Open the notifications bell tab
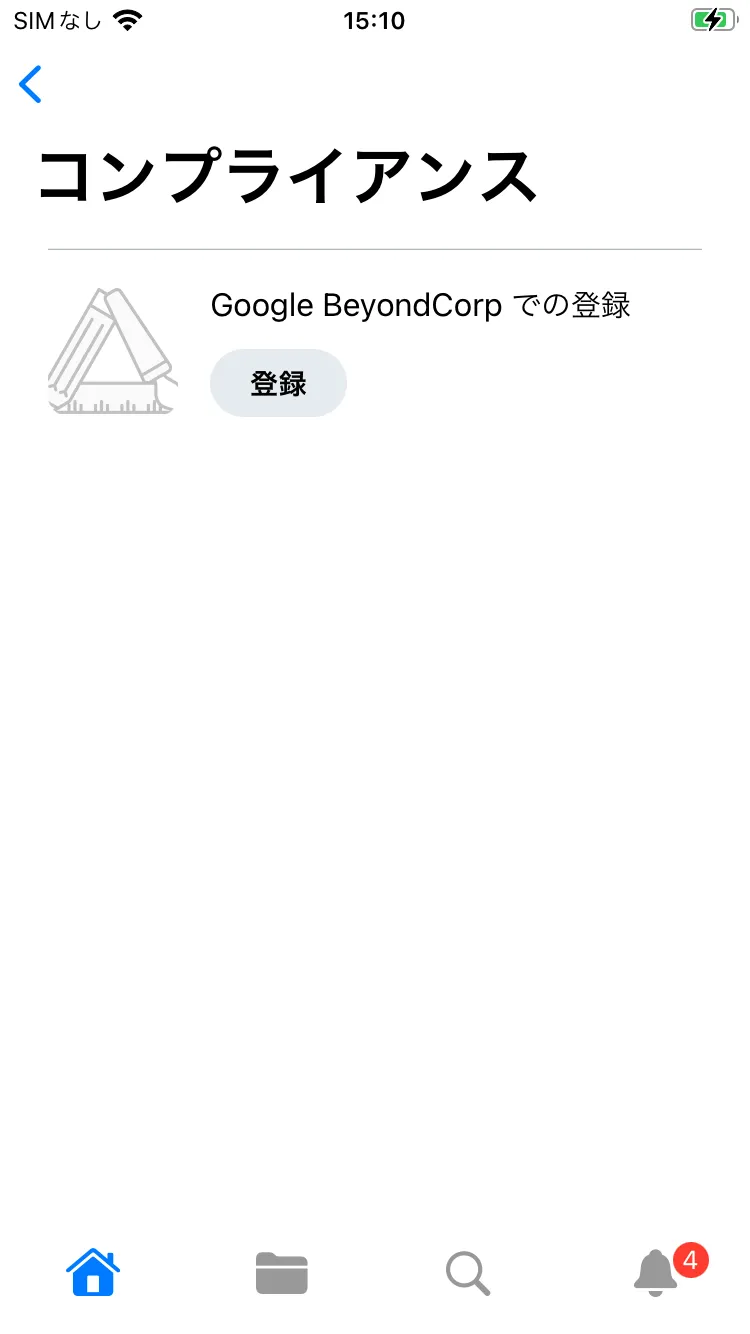This screenshot has height=1334, width=750. coord(657,1273)
